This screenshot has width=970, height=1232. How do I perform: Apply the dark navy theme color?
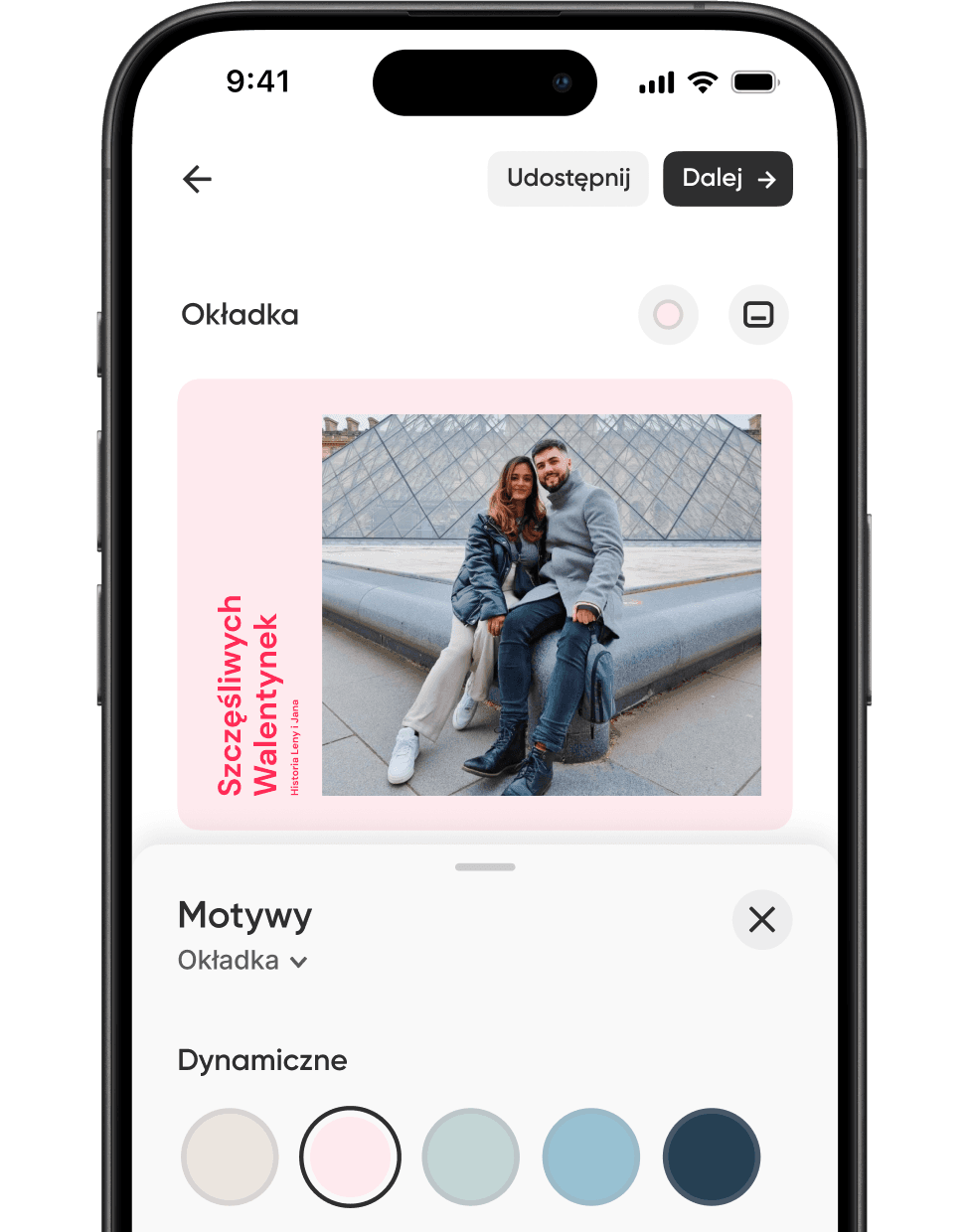coord(711,1156)
